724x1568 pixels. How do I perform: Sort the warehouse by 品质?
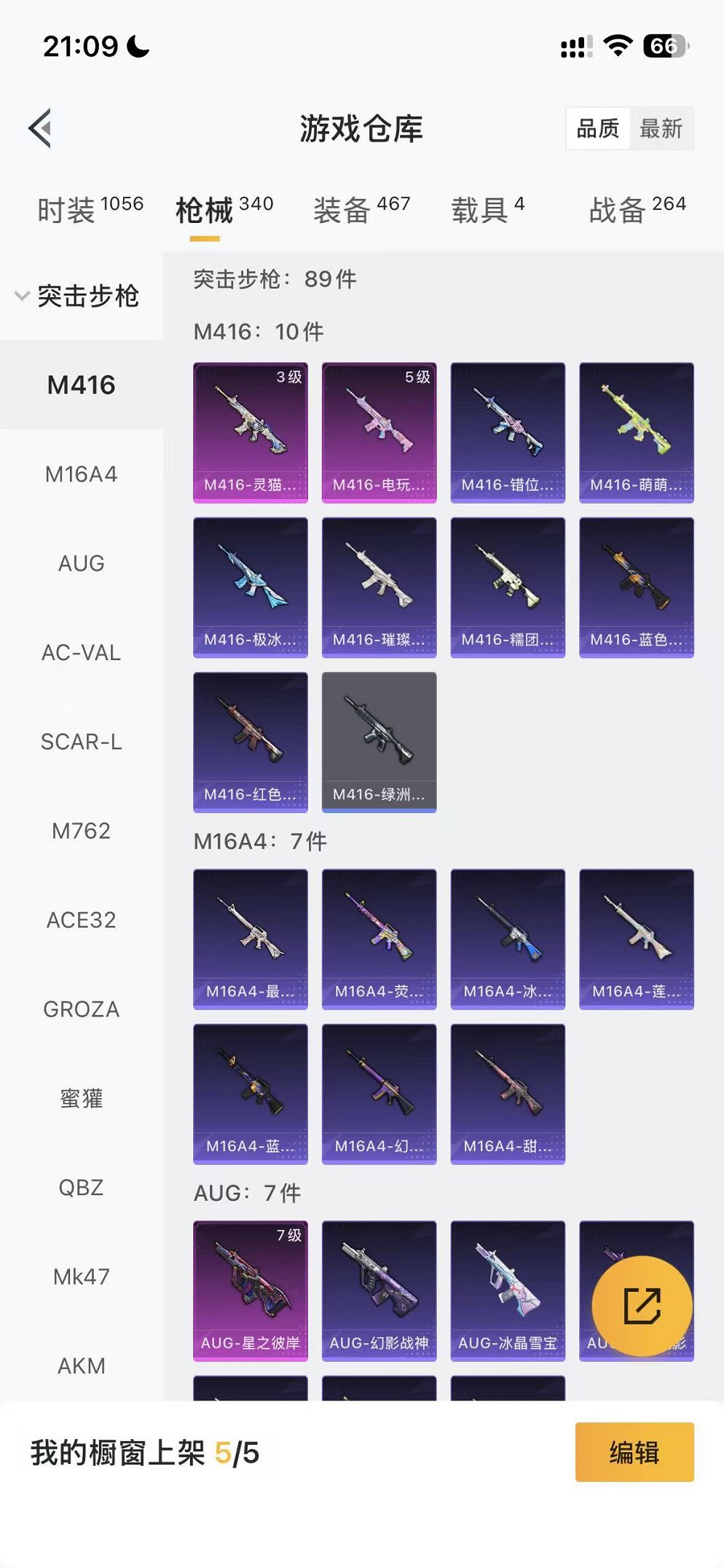[x=598, y=129]
